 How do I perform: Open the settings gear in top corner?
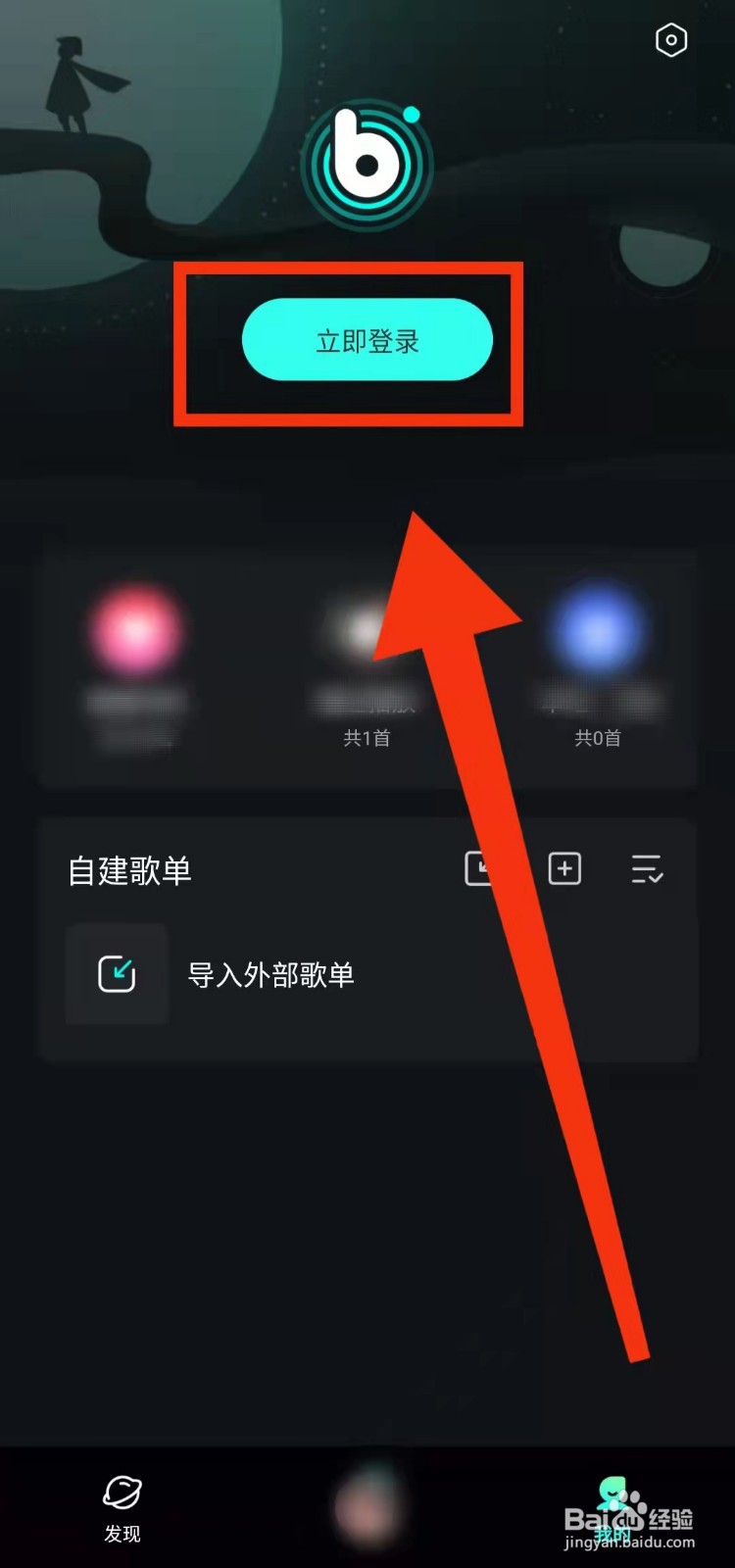670,41
